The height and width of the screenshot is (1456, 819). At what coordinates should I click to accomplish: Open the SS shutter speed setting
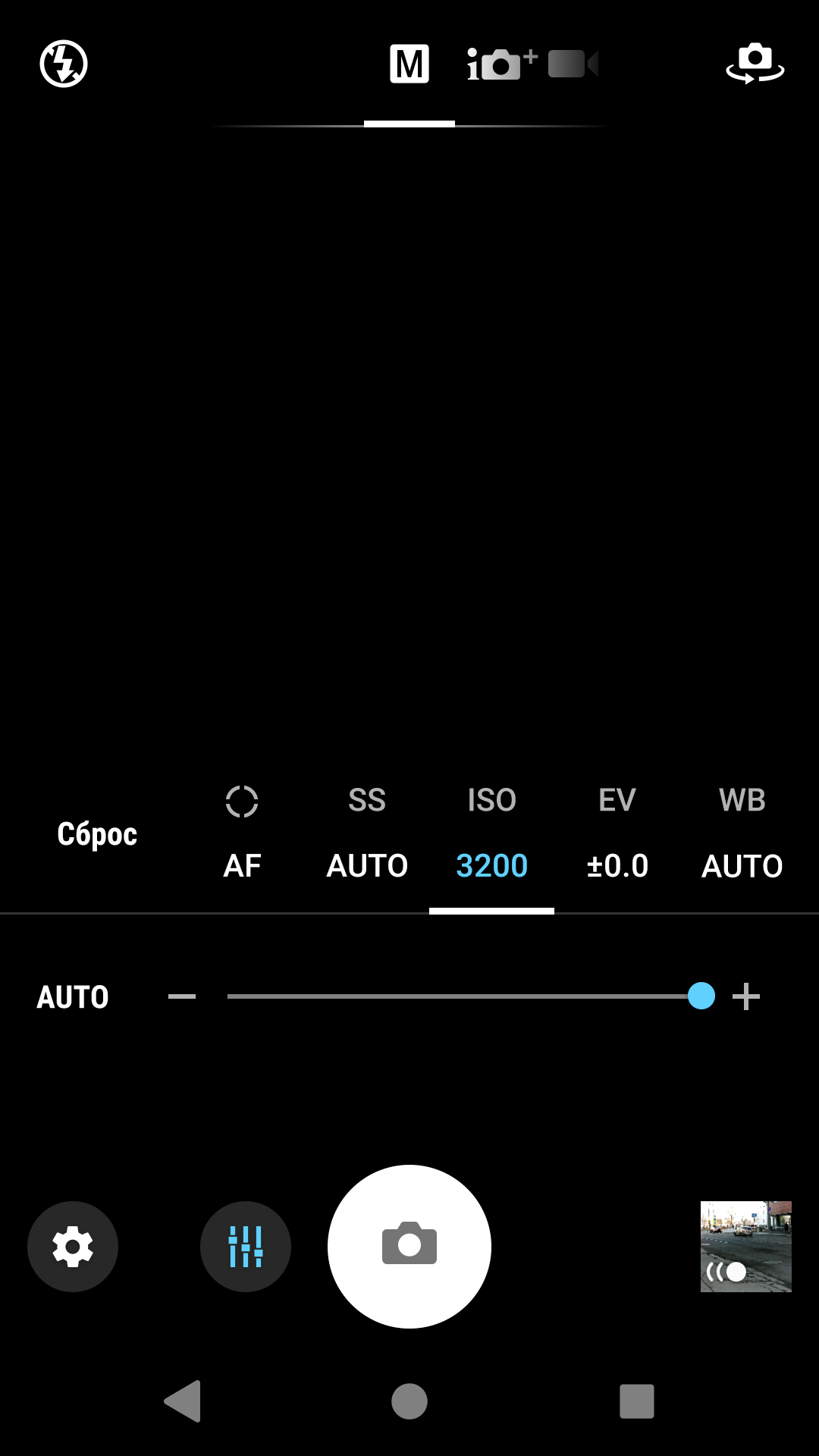point(367,834)
